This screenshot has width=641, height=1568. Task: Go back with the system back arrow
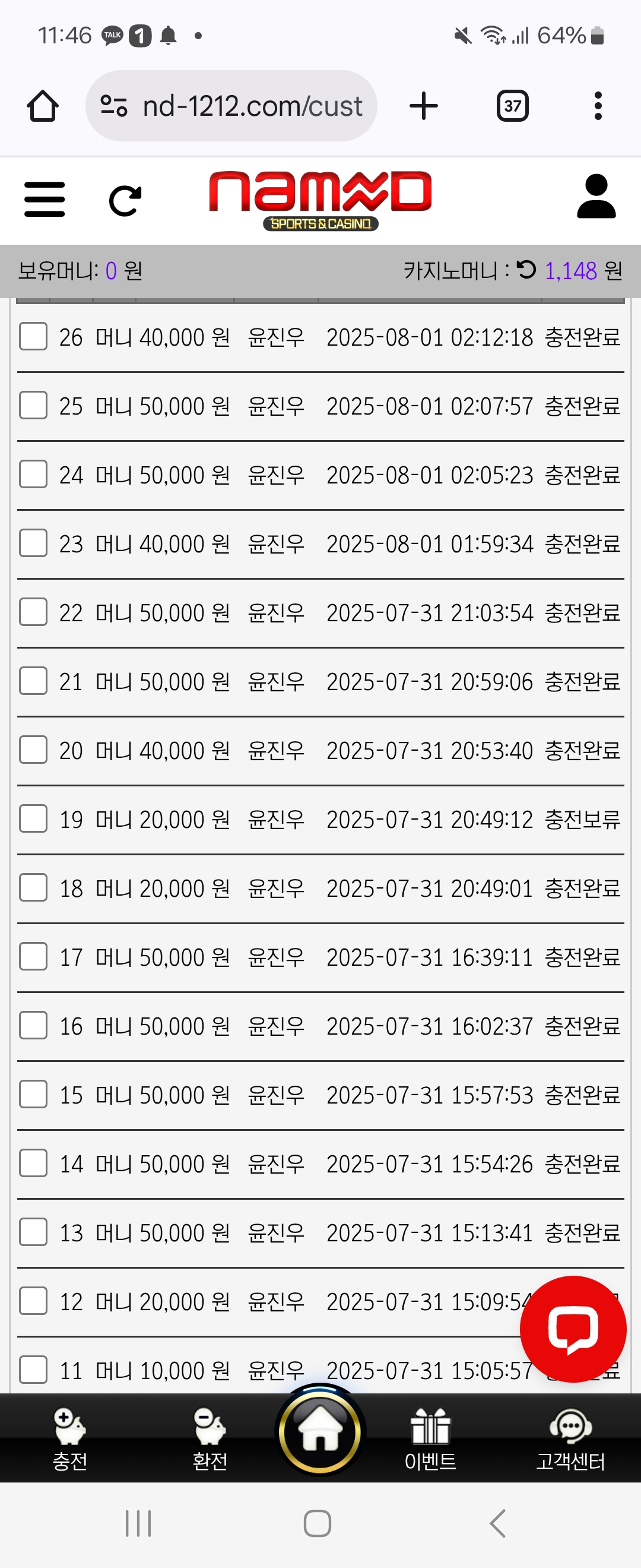pyautogui.click(x=497, y=1523)
